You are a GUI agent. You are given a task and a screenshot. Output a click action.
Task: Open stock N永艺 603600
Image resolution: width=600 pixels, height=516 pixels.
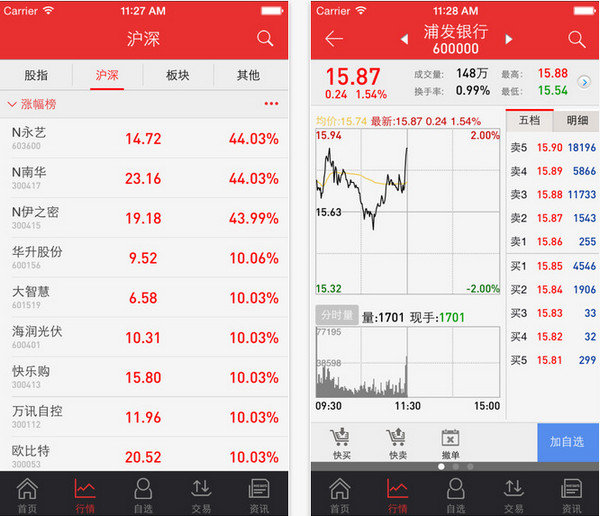[x=144, y=138]
